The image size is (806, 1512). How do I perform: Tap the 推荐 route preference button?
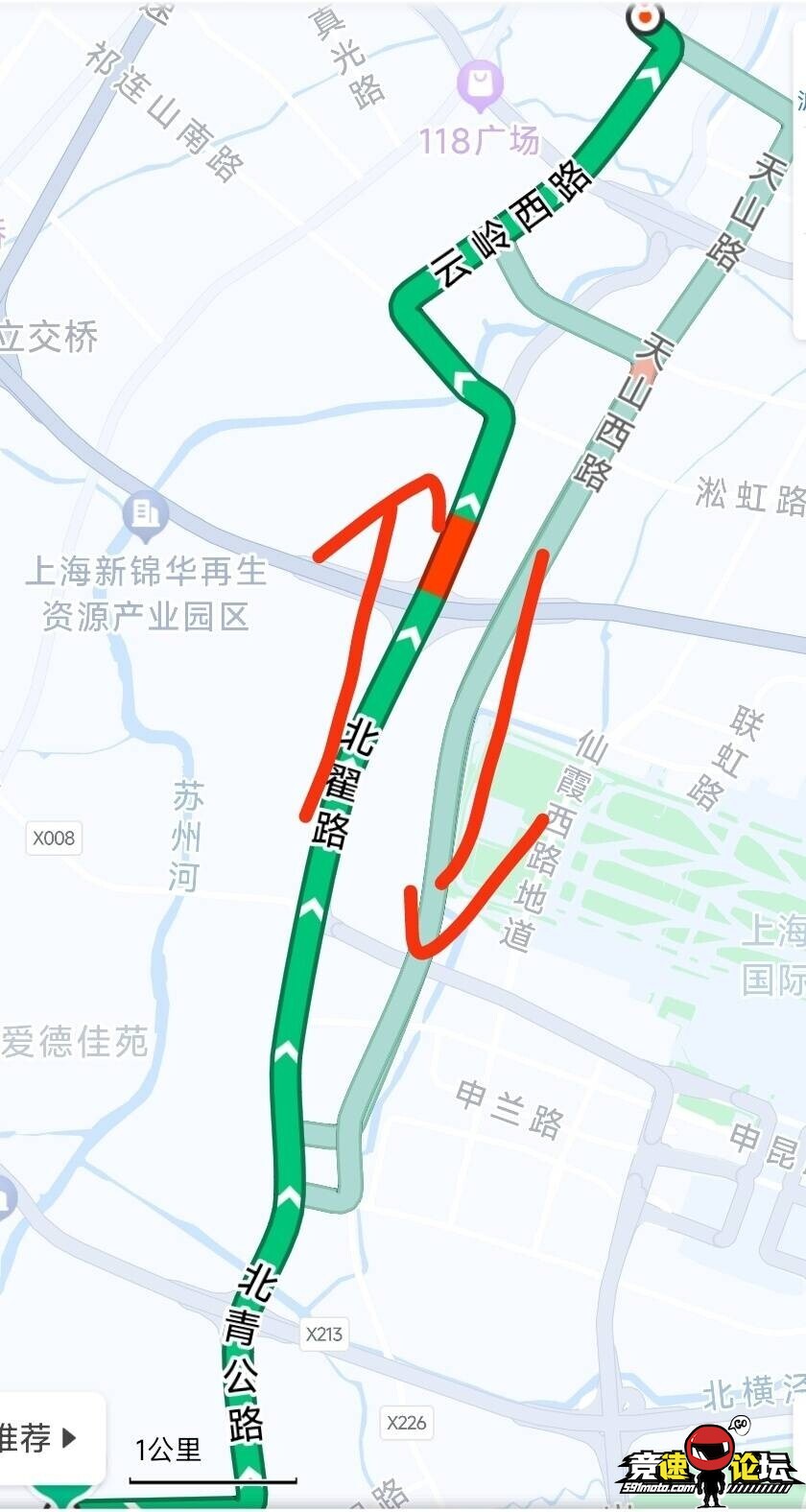[40, 1437]
